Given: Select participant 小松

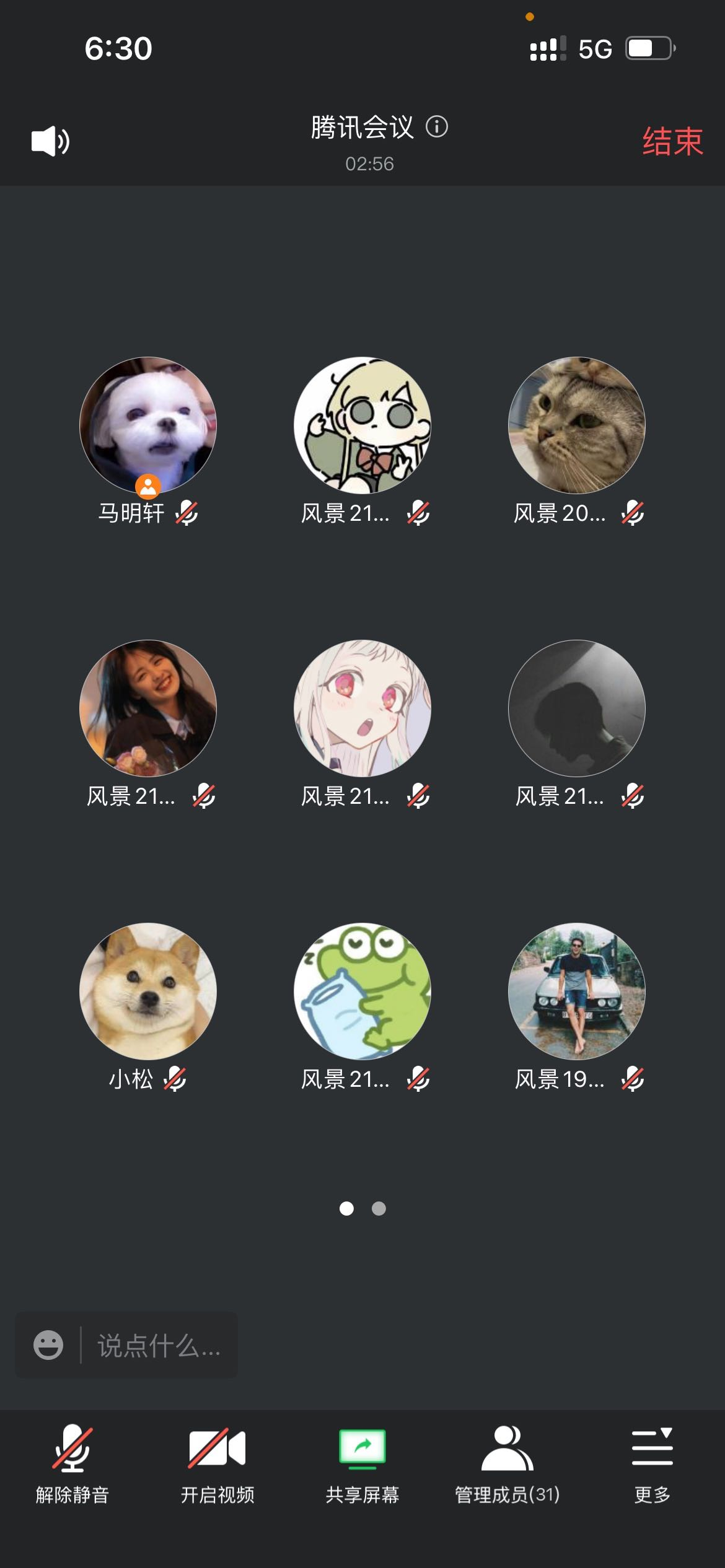Looking at the screenshot, I should click(x=148, y=991).
